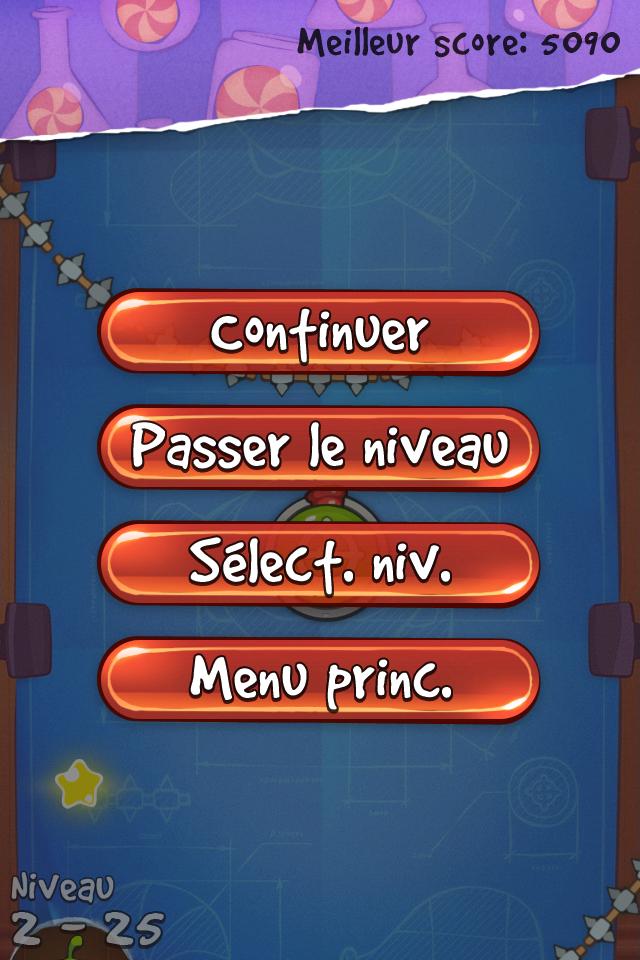Tap Continuer to resume the game
The width and height of the screenshot is (640, 960).
(319, 333)
